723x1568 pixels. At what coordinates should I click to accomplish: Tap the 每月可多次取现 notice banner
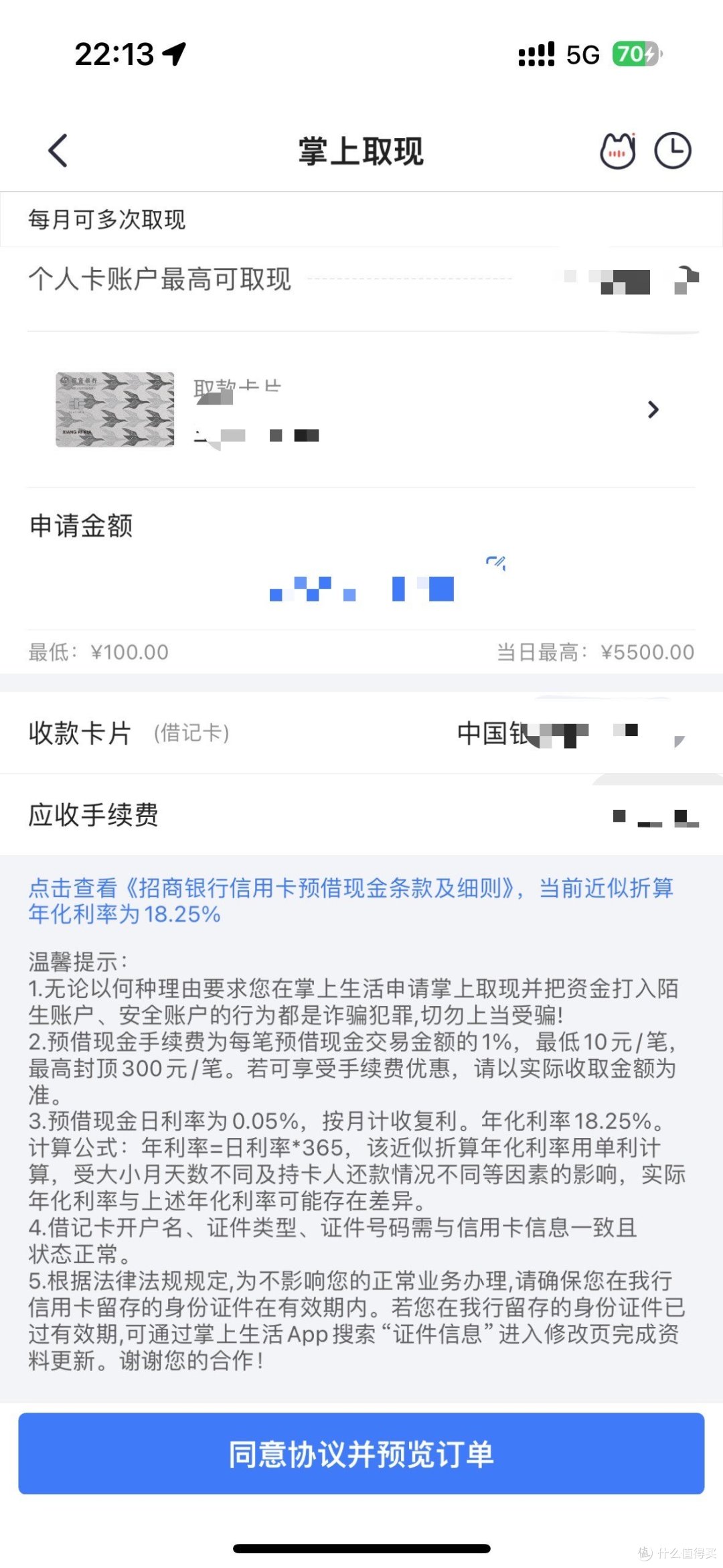coord(107,218)
